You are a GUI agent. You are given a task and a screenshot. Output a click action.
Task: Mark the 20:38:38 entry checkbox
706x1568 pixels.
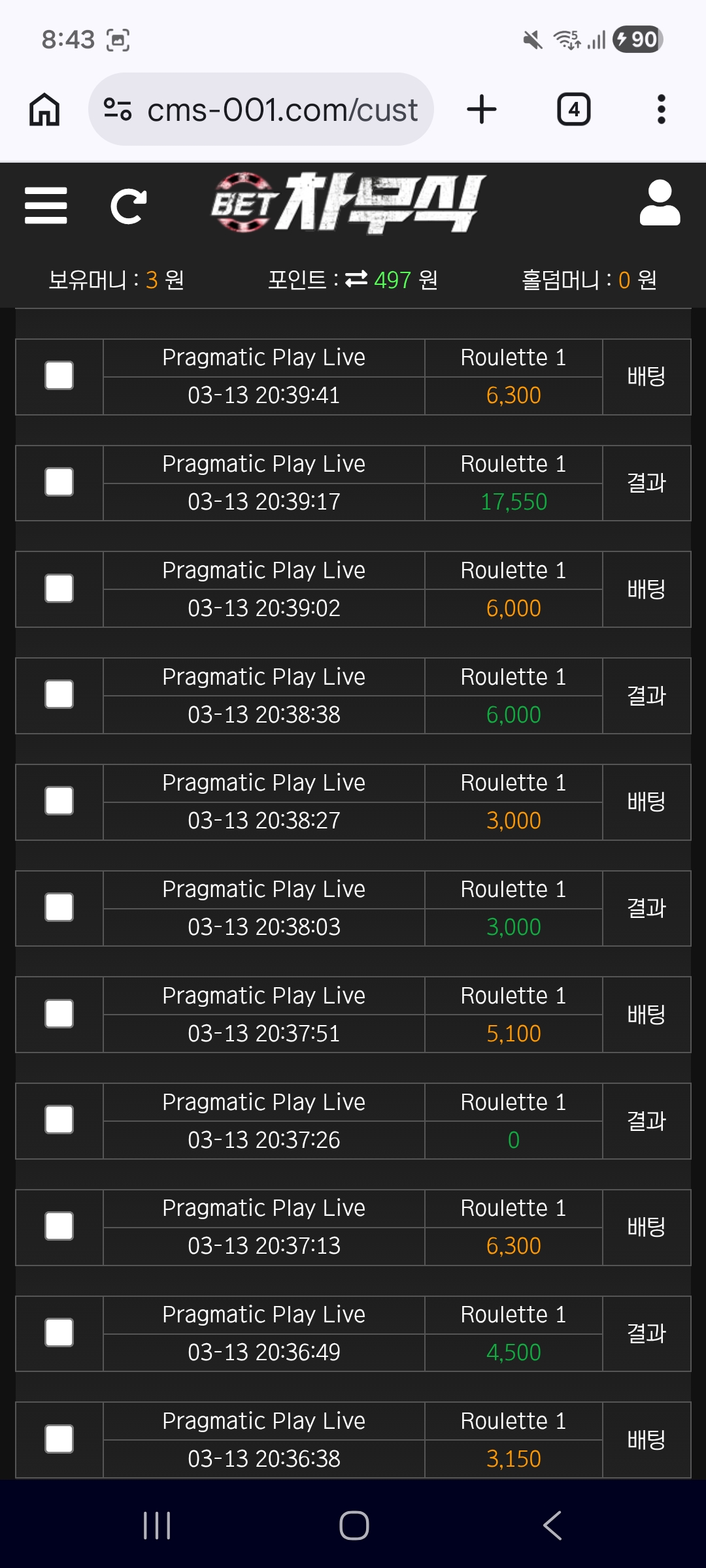[x=59, y=695]
